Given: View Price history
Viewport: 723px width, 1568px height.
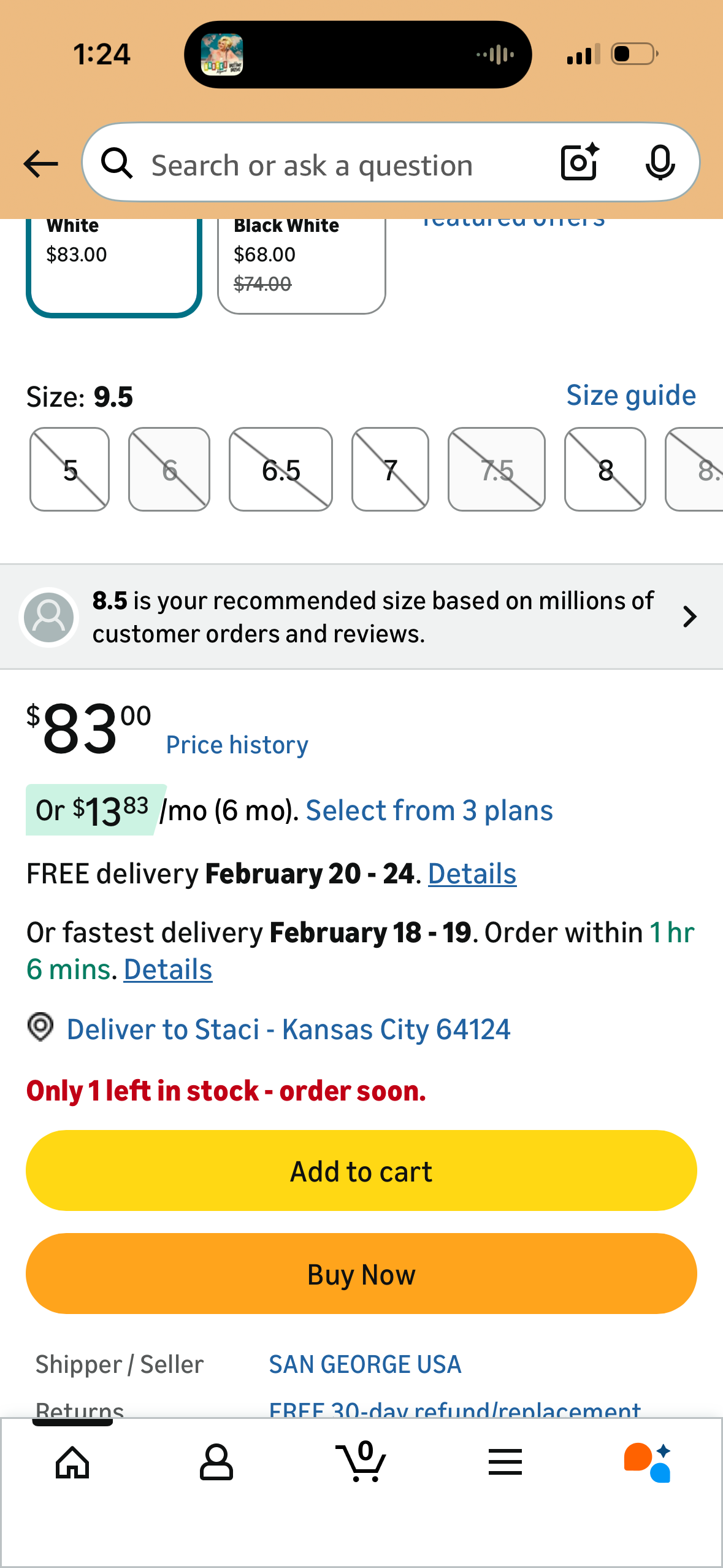Looking at the screenshot, I should [x=237, y=745].
